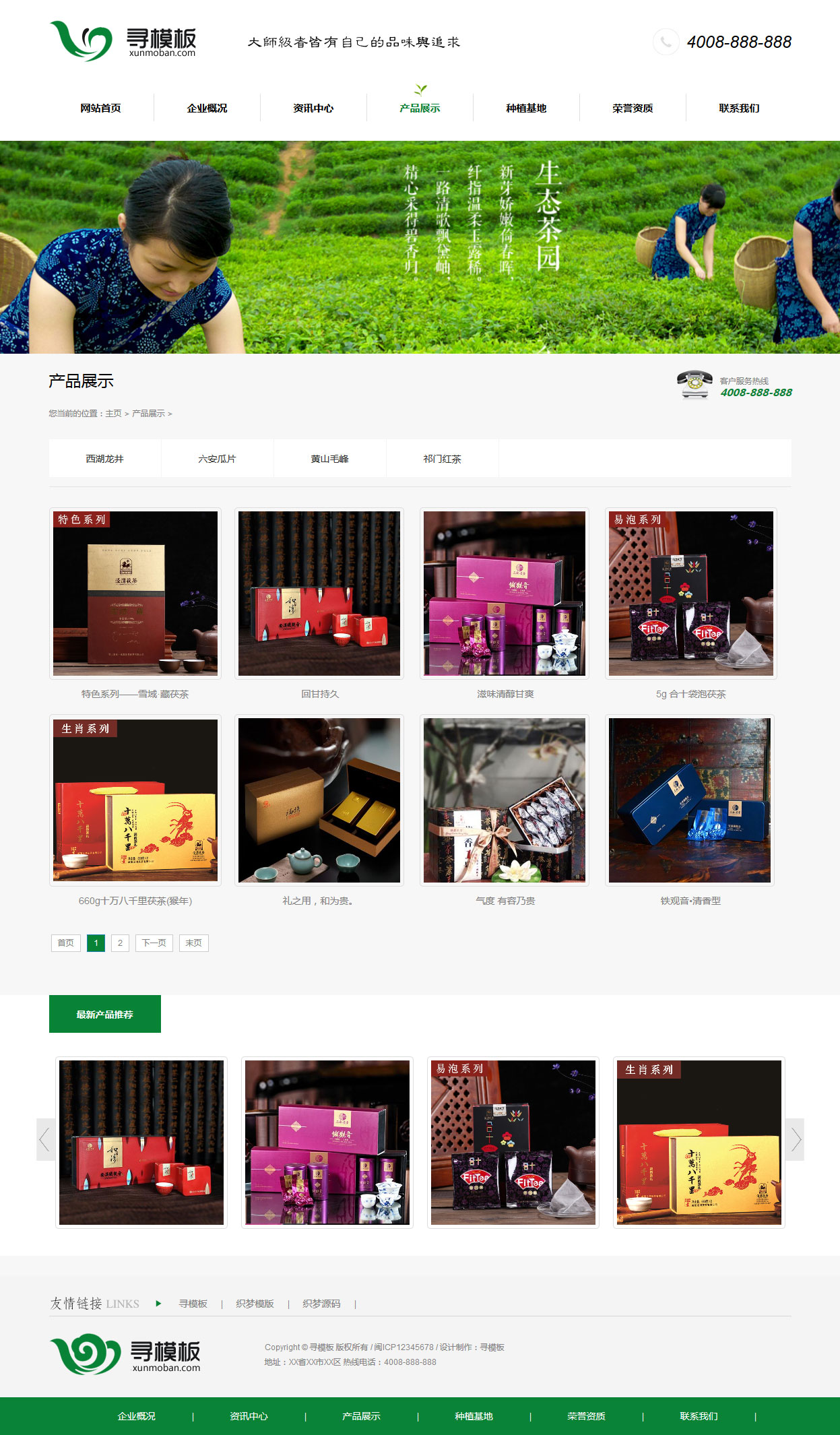Choose the 黄山毛峰 category
The height and width of the screenshot is (1435, 840).
tap(329, 459)
